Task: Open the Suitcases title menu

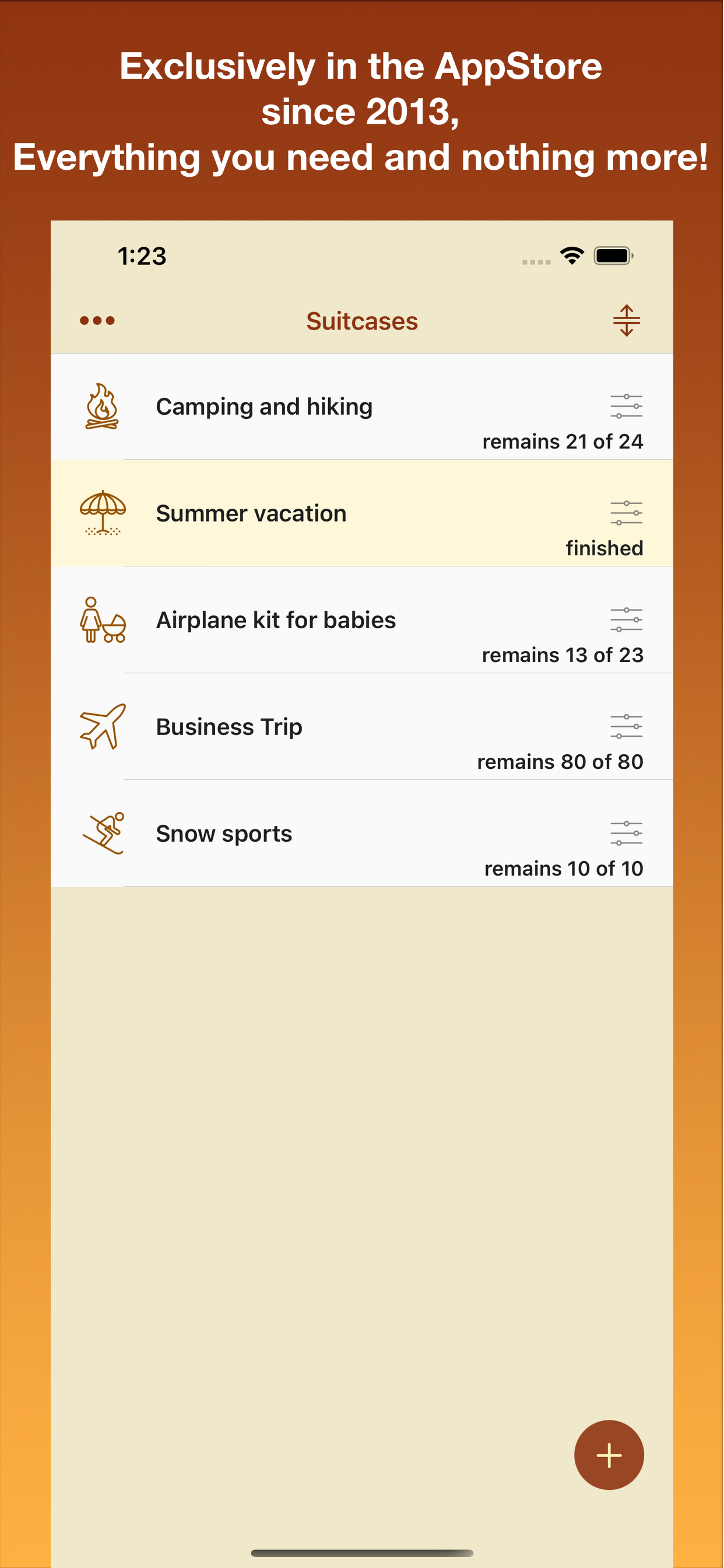Action: pyautogui.click(x=361, y=321)
